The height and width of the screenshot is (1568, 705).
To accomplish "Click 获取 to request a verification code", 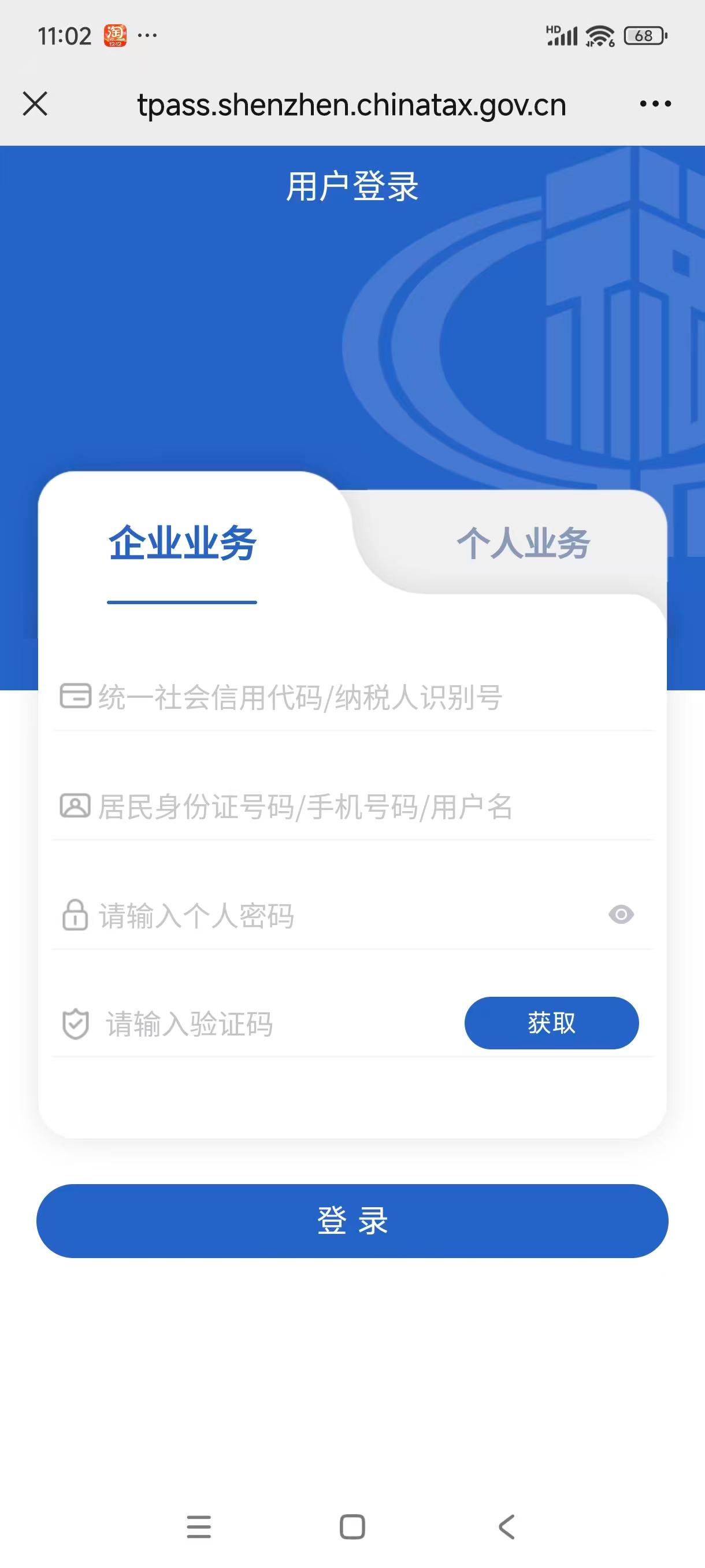I will 551,1023.
